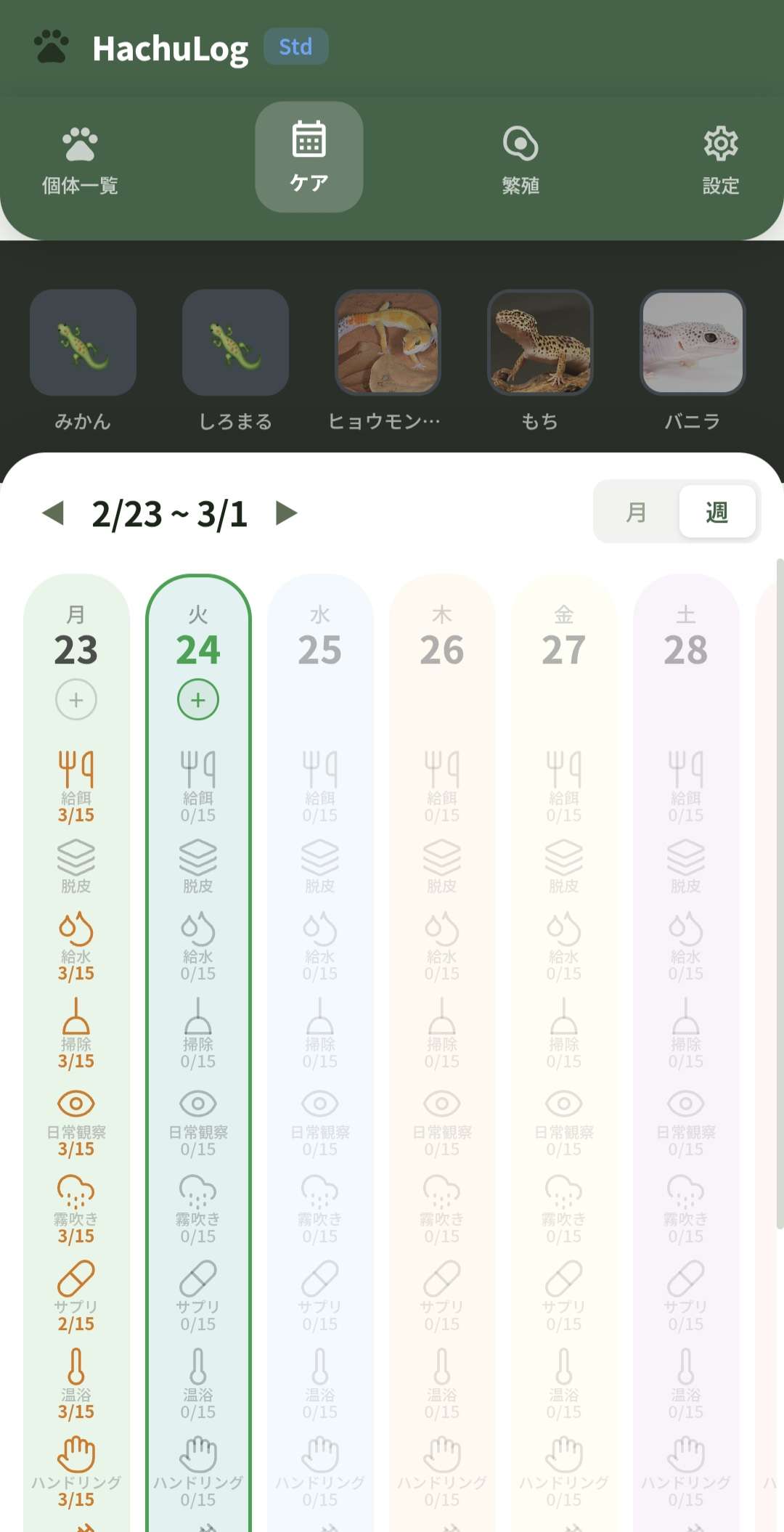The width and height of the screenshot is (784, 1532).
Task: Select the pet みかん
Action: [83, 343]
